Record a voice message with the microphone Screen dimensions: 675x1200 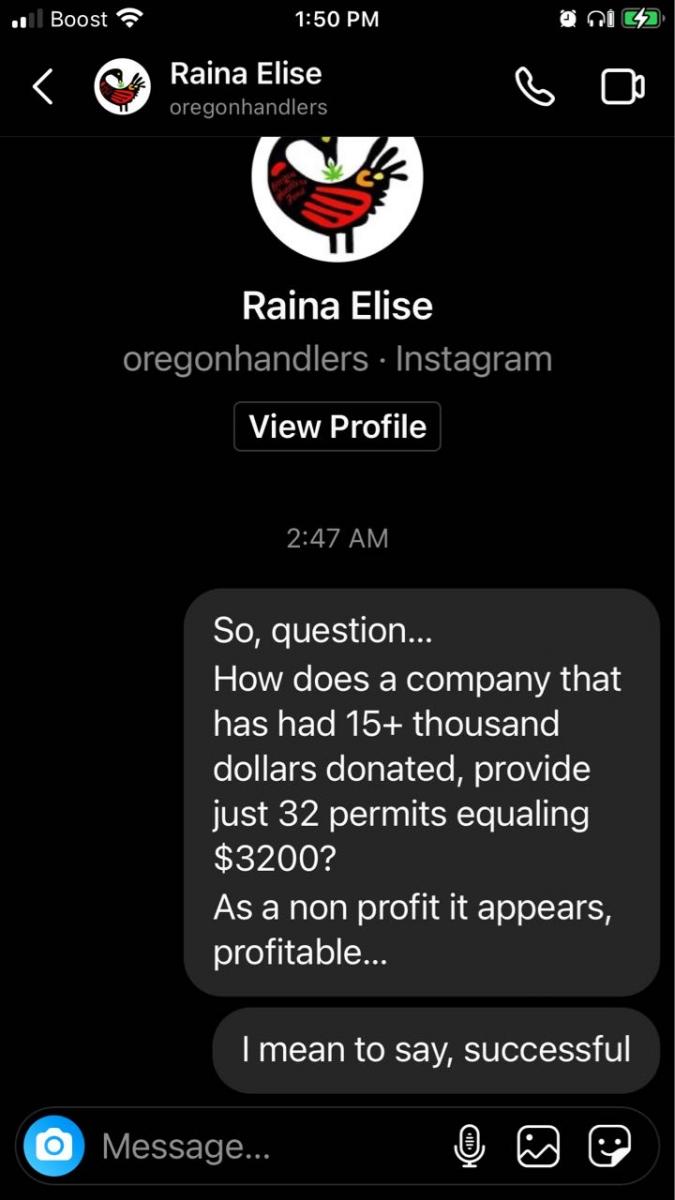click(x=469, y=1145)
